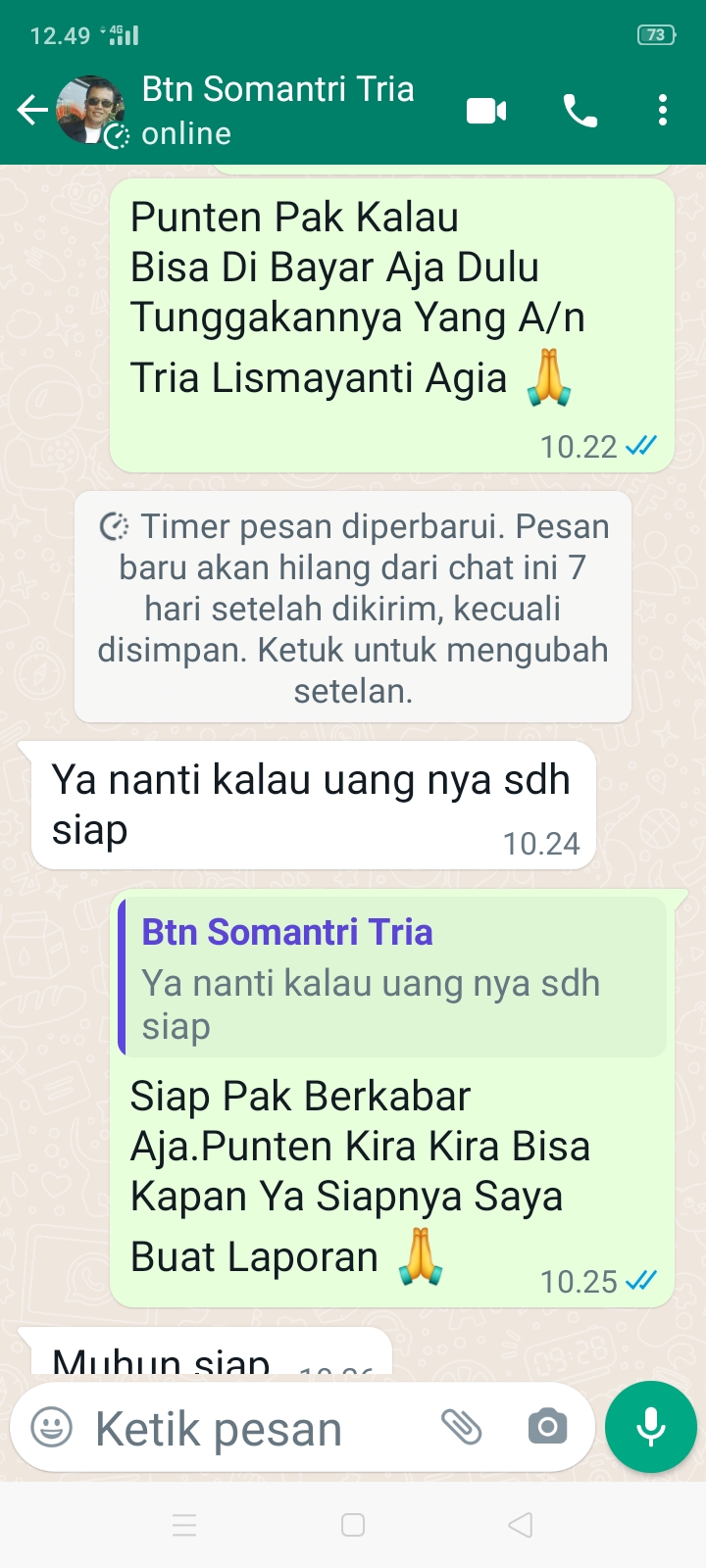Go back to the chat list
Image resolution: width=706 pixels, height=1568 pixels.
point(32,111)
